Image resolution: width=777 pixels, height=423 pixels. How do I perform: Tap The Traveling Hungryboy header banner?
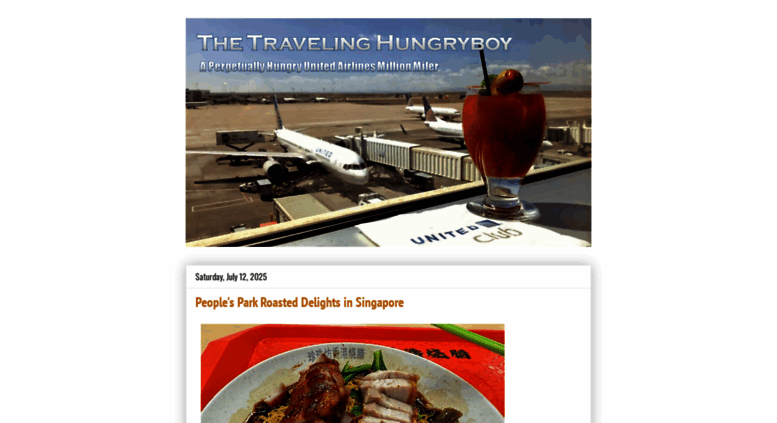point(388,132)
